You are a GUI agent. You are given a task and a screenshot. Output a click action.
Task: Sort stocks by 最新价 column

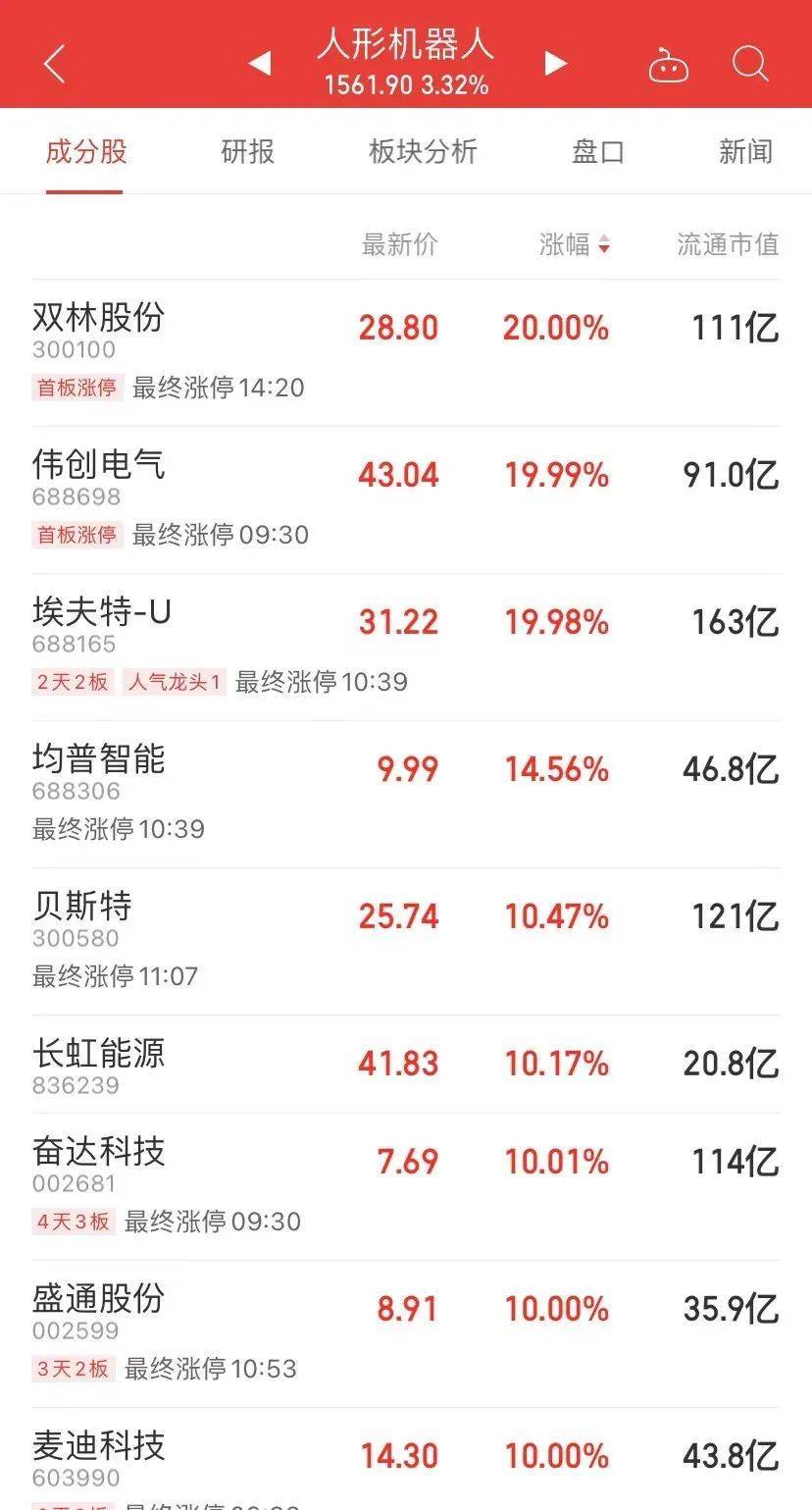pos(400,245)
